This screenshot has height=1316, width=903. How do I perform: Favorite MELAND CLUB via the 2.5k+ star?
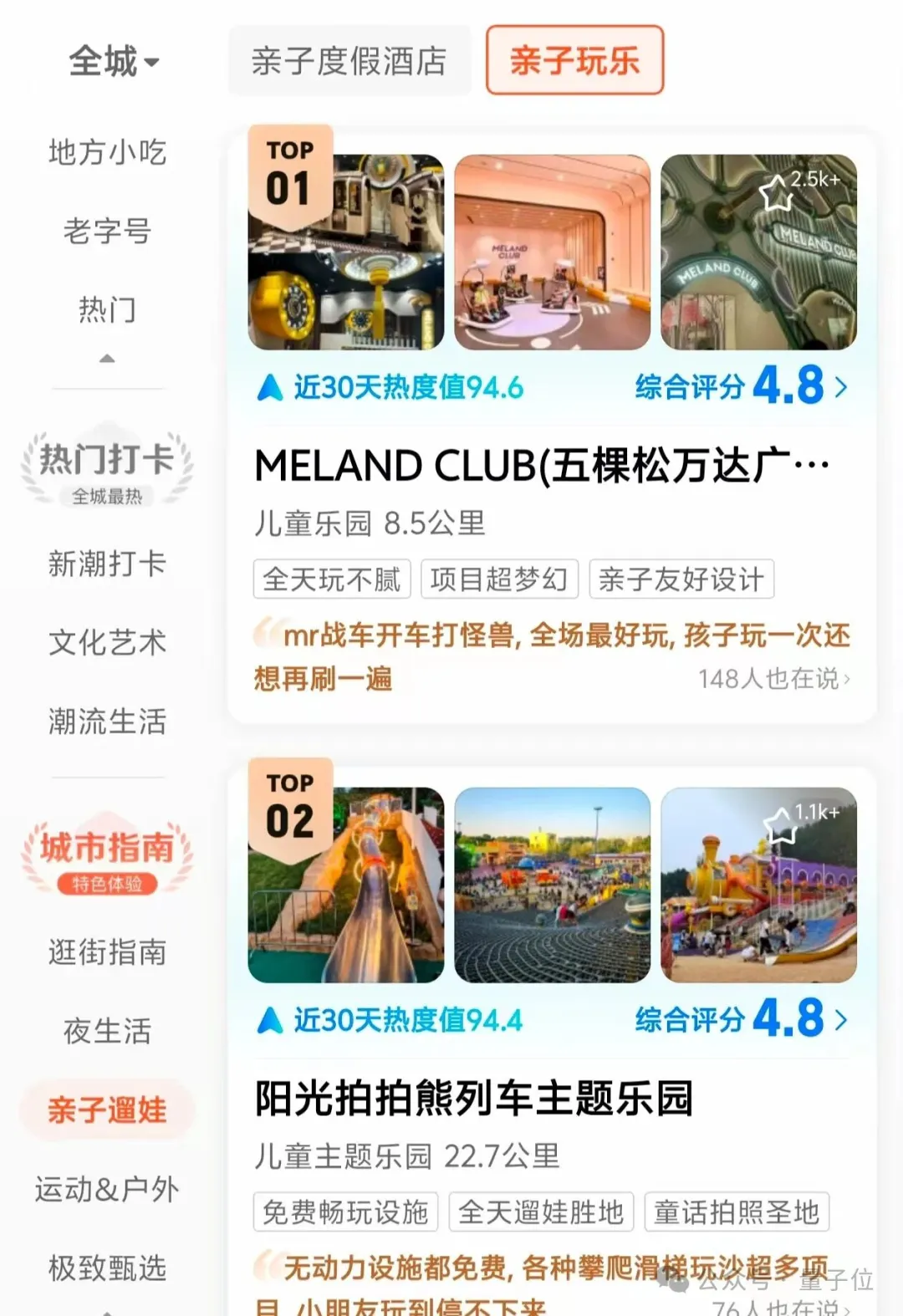(x=777, y=194)
